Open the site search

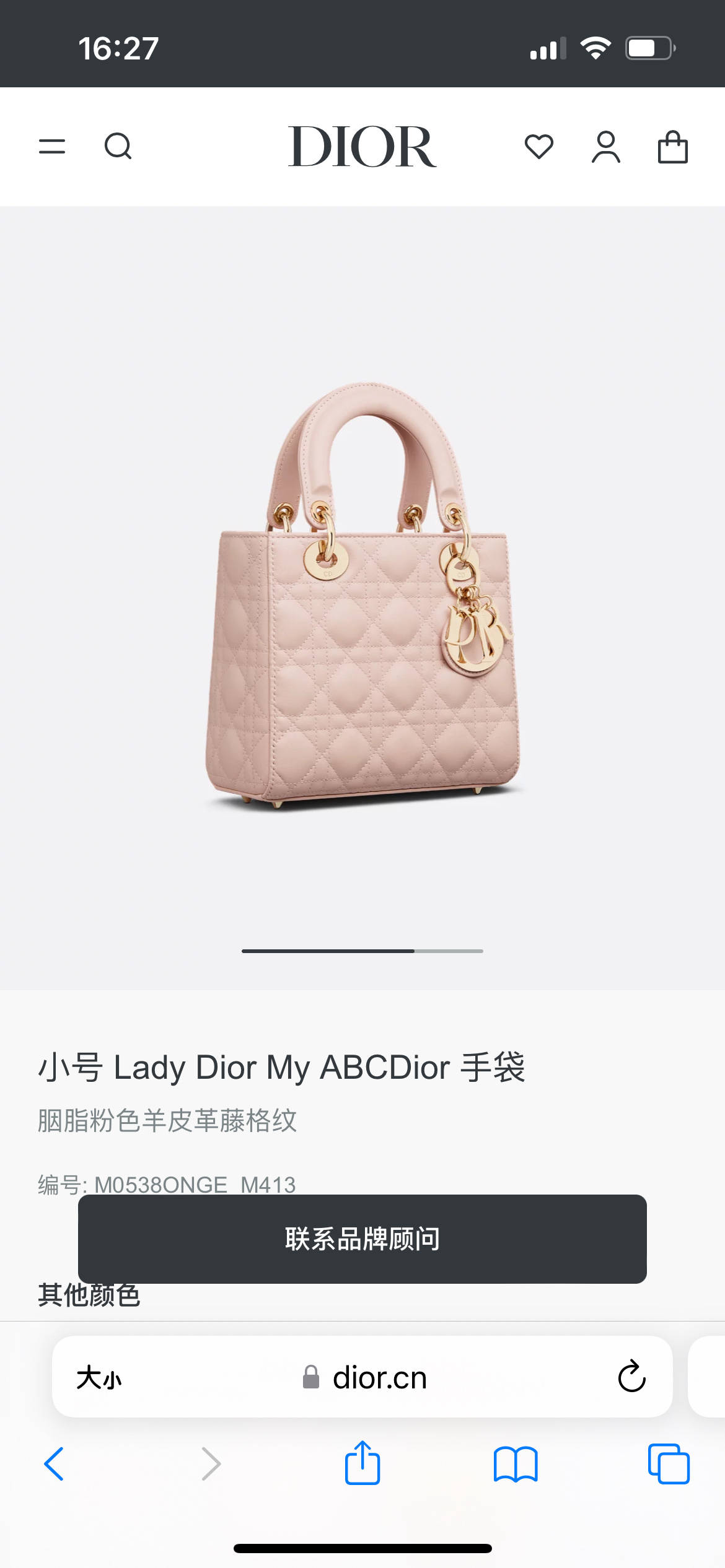(x=118, y=147)
